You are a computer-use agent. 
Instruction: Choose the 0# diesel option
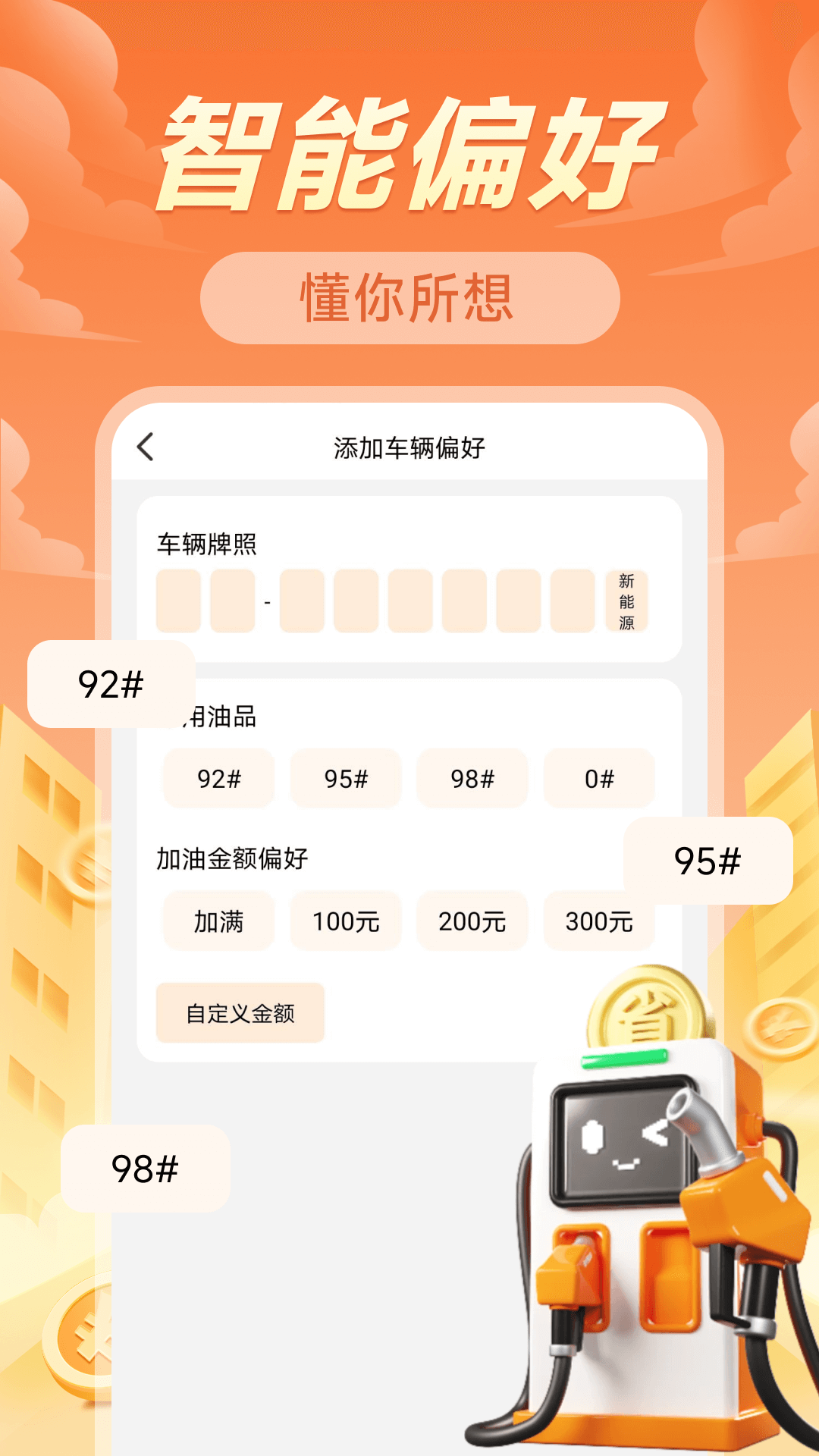coord(598,778)
